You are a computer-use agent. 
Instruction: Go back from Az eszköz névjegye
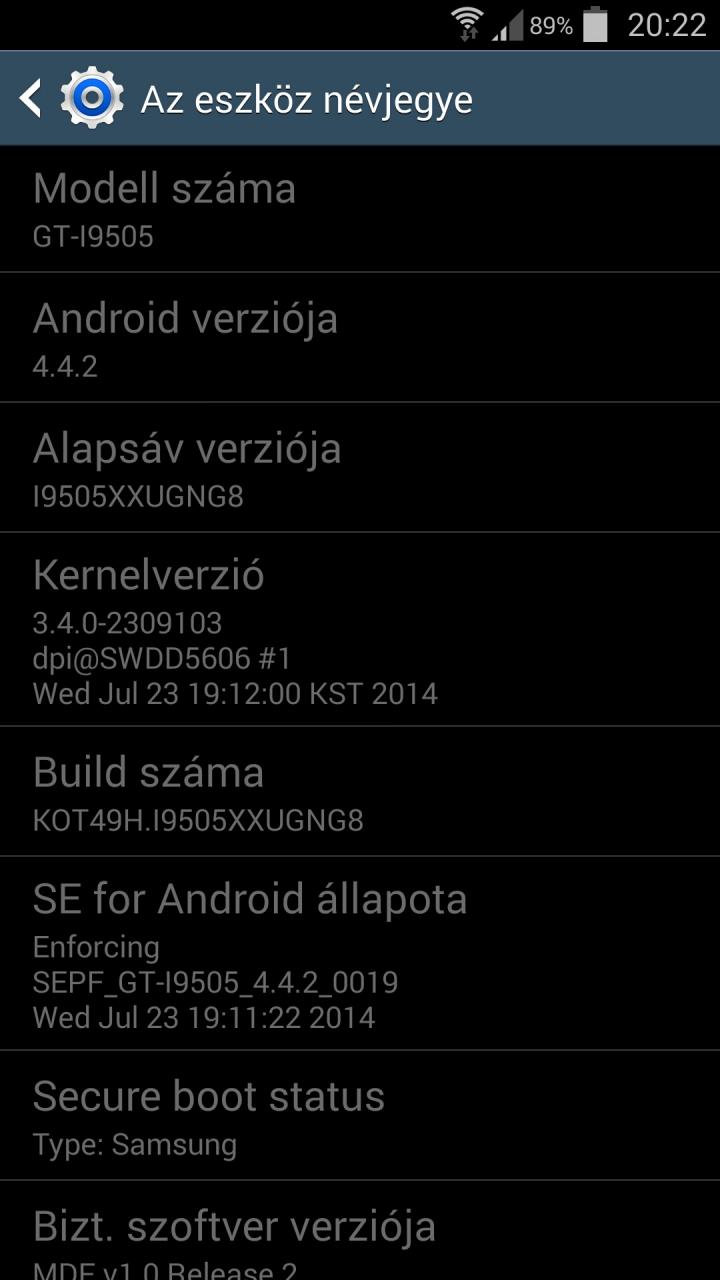pos(70,98)
